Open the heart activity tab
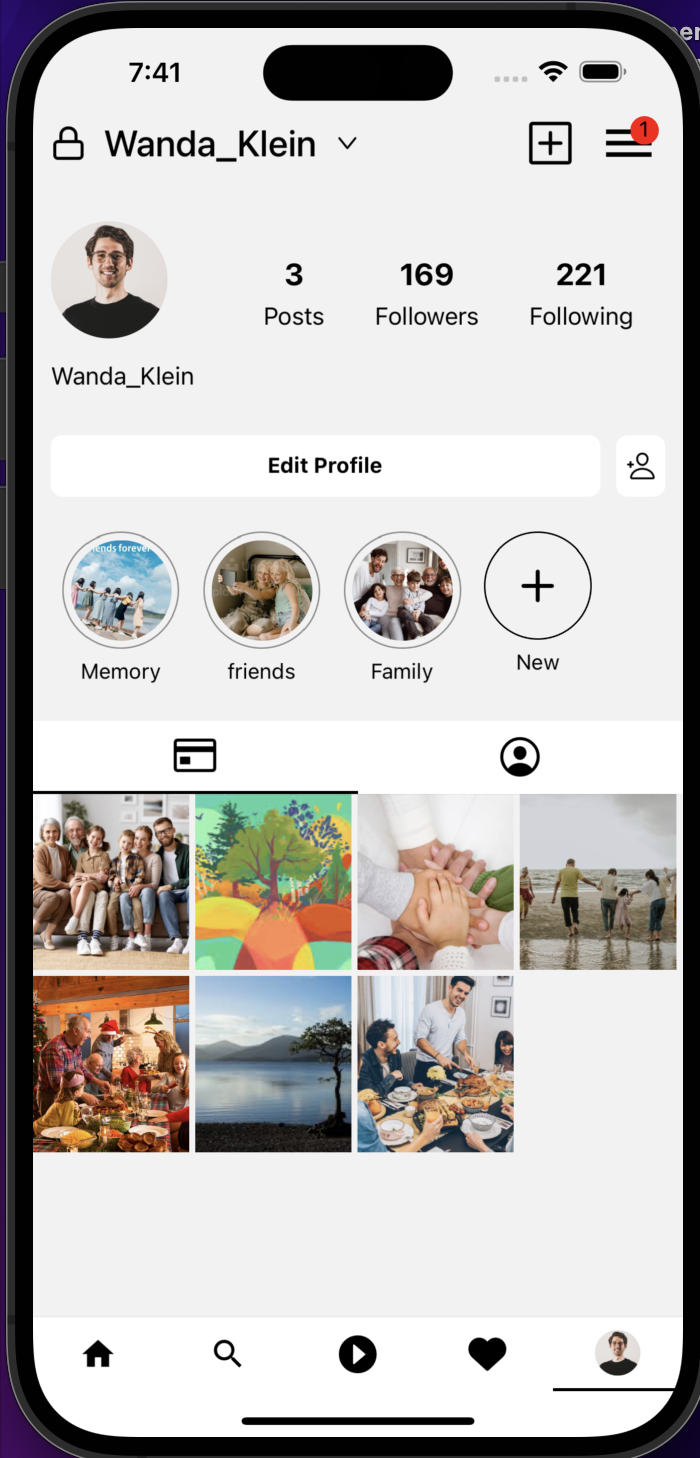 [x=487, y=1354]
